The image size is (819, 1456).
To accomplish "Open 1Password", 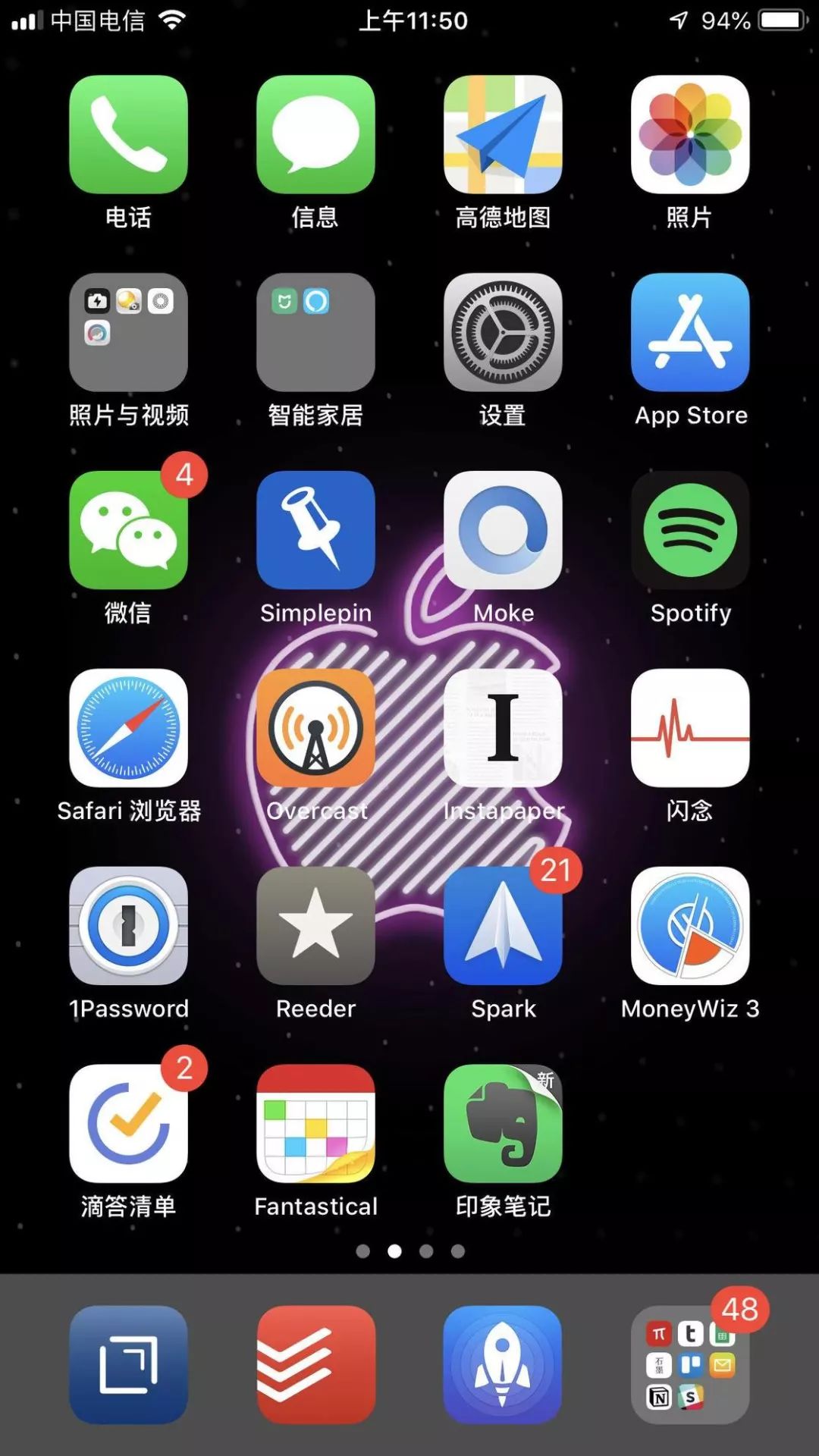I will 128,926.
